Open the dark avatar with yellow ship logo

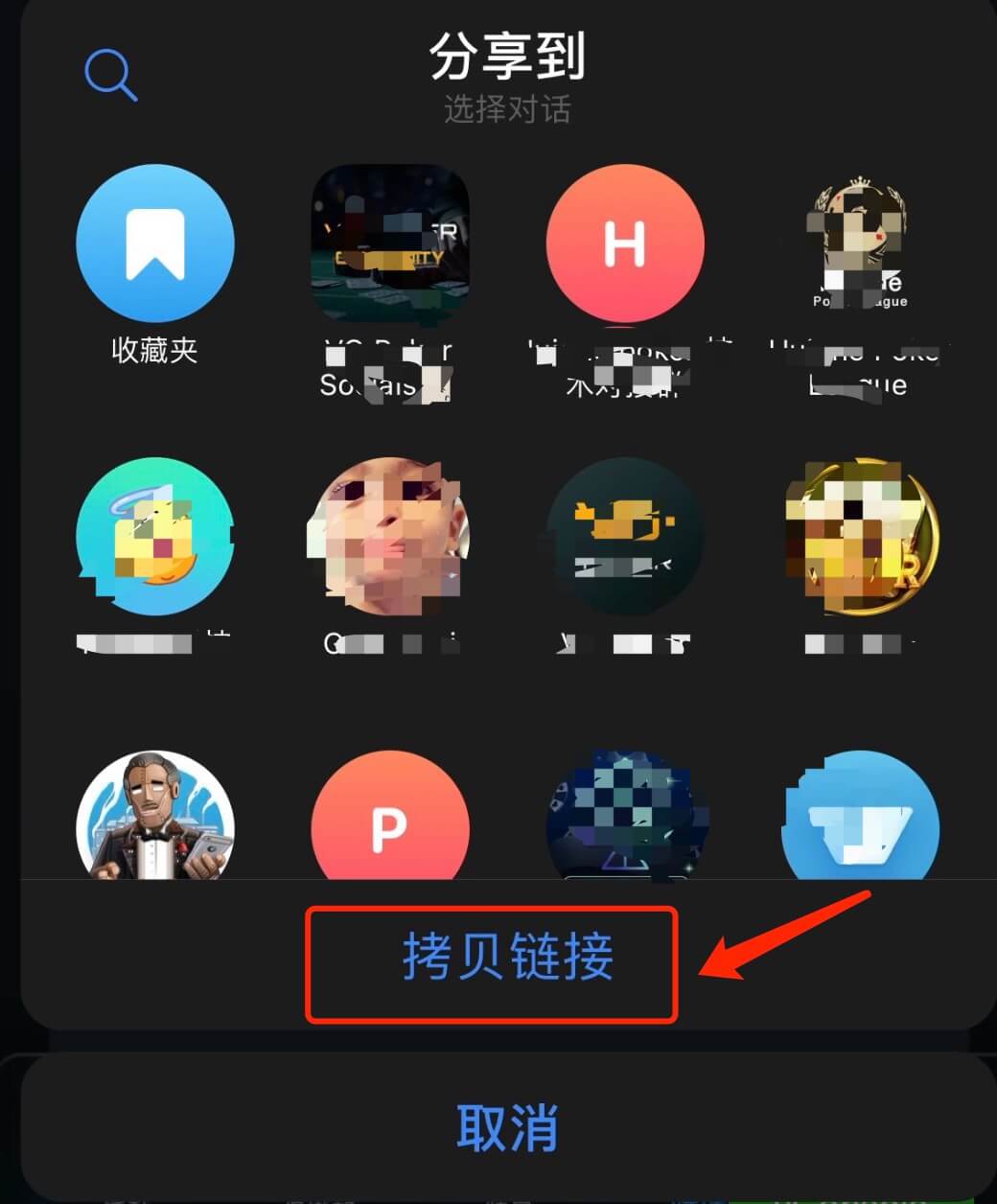625,537
